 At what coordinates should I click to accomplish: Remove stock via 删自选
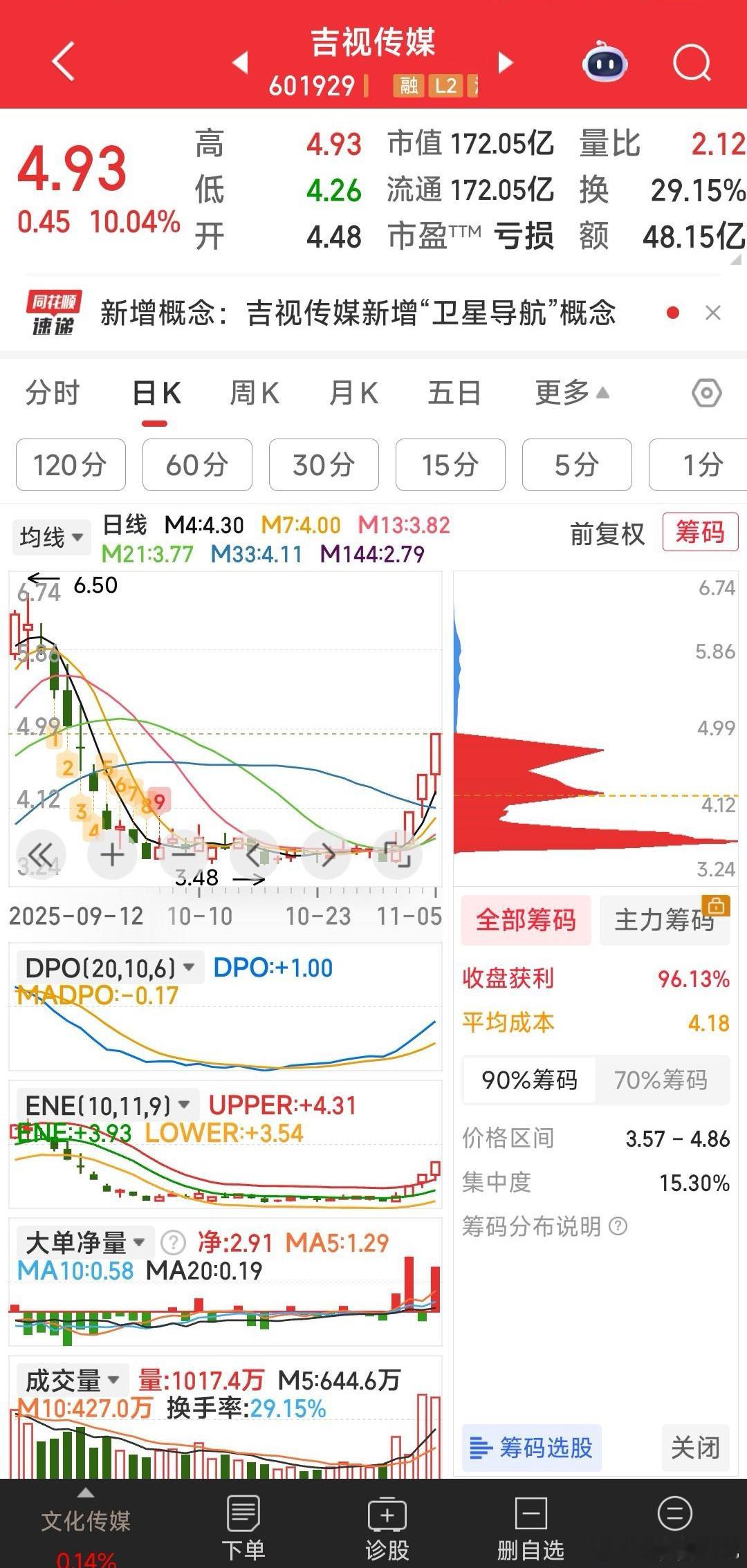point(531,1529)
